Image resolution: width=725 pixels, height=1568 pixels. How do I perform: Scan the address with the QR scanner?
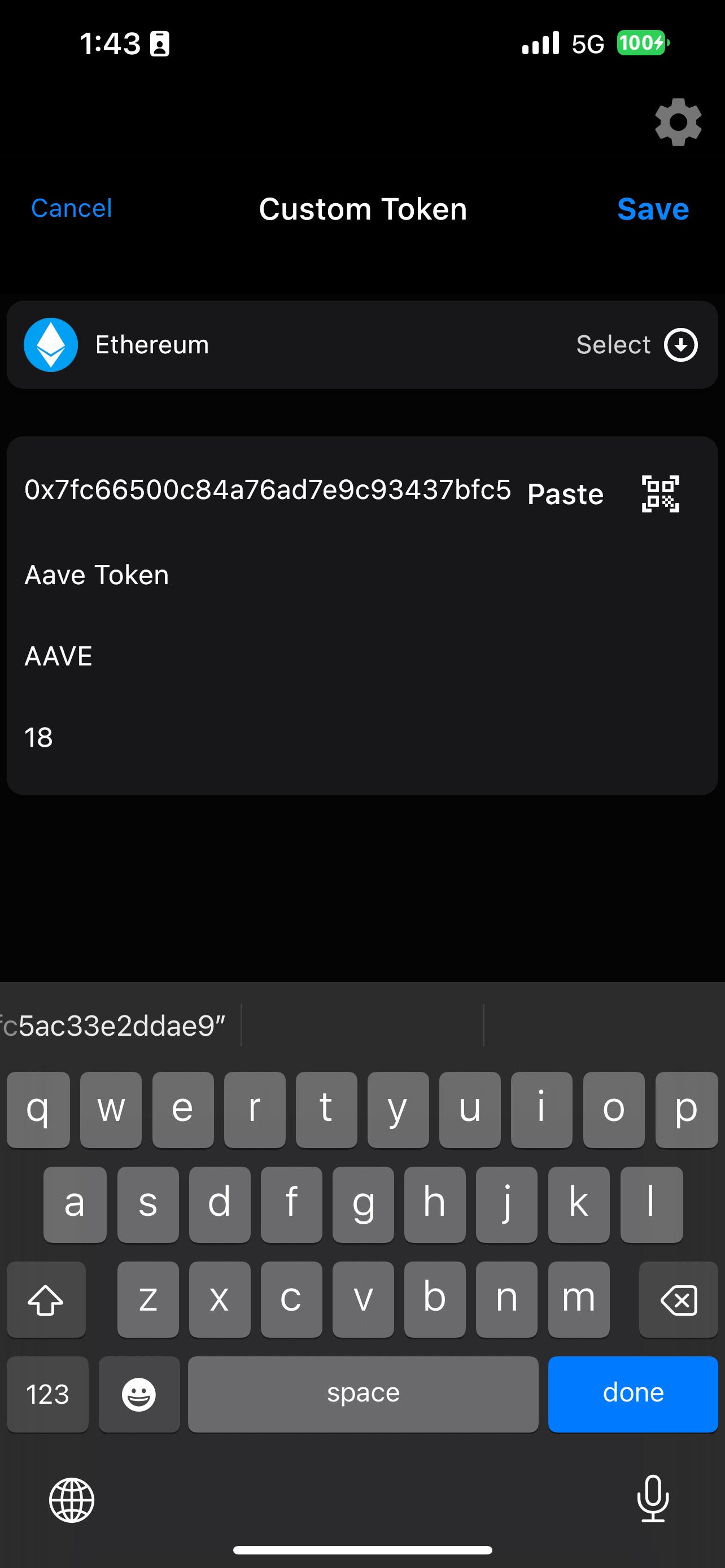tap(660, 494)
